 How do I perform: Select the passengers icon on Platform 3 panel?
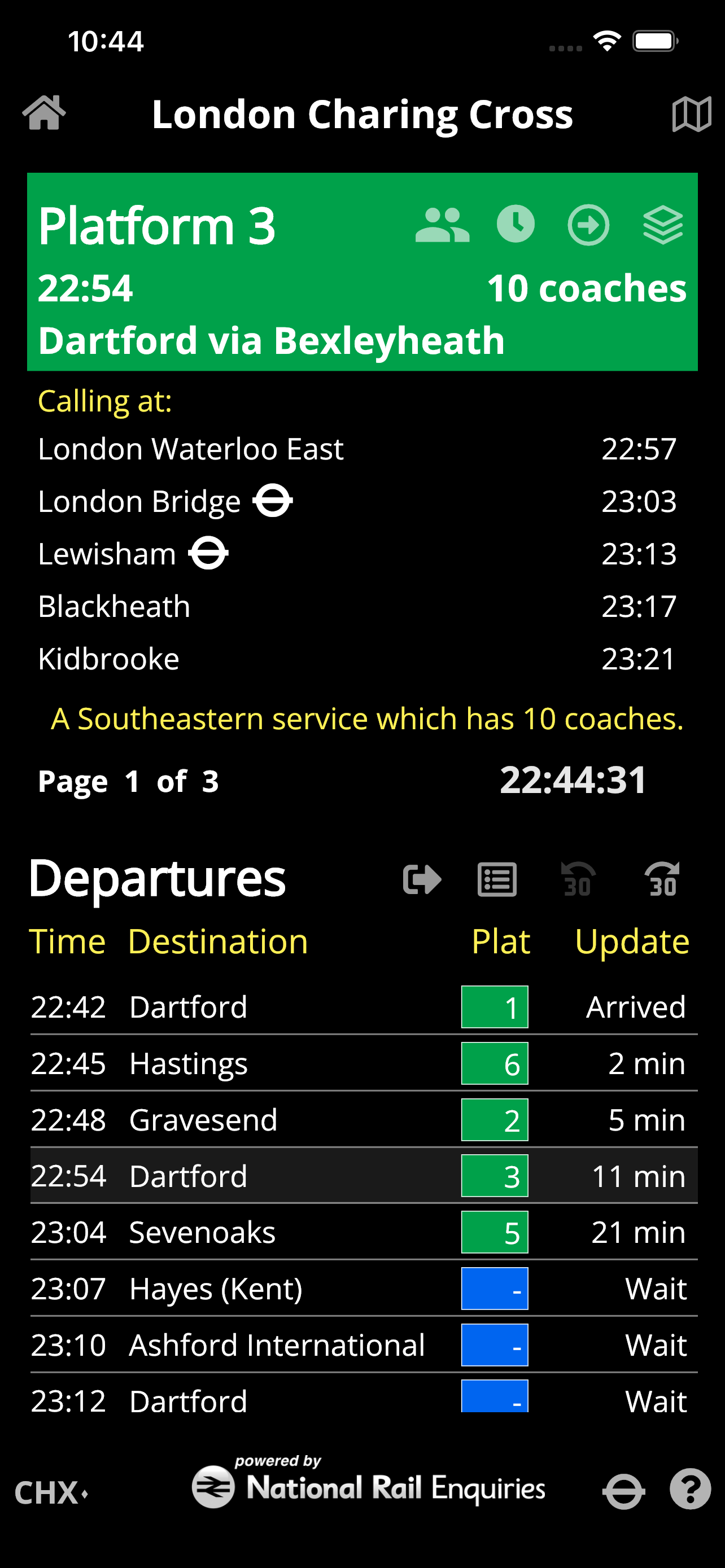(x=443, y=225)
